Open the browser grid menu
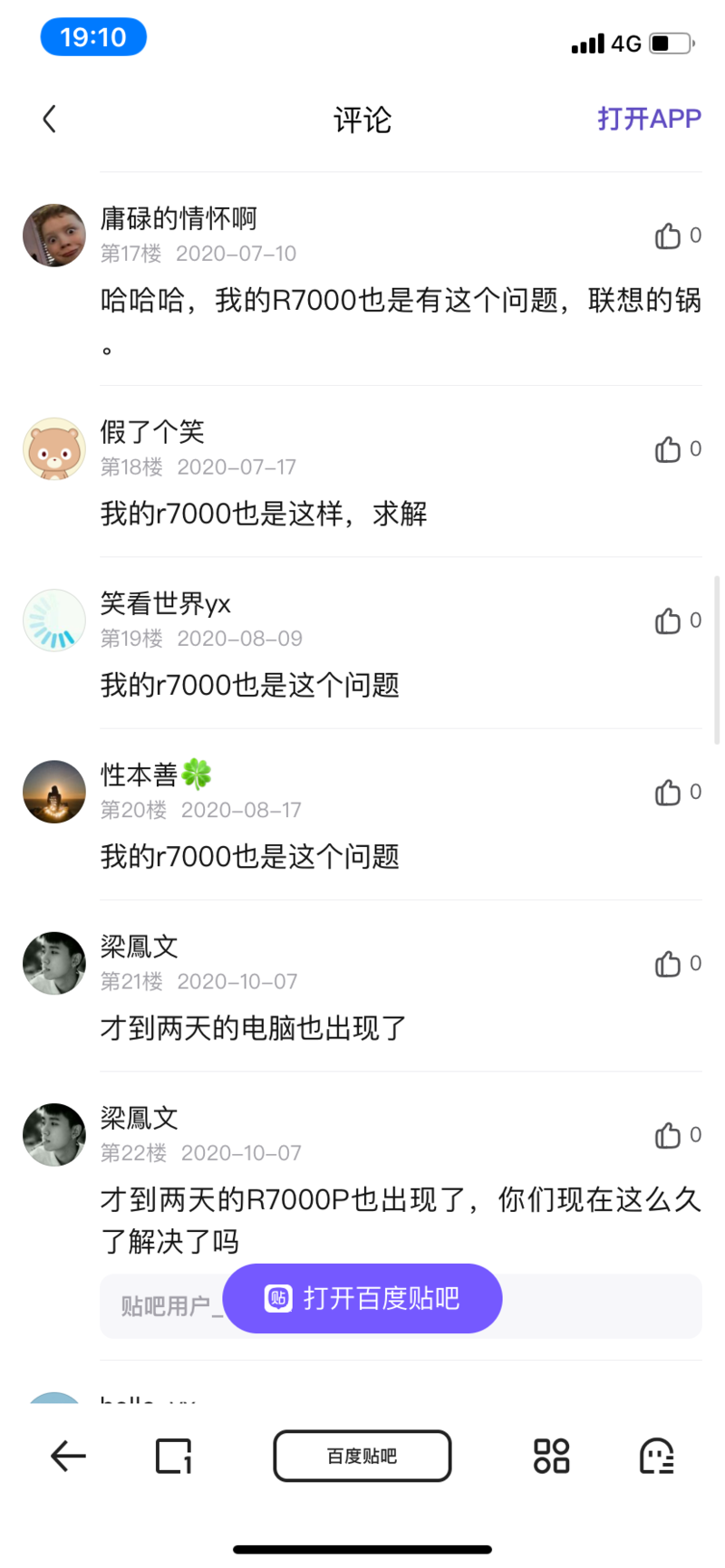 551,1456
